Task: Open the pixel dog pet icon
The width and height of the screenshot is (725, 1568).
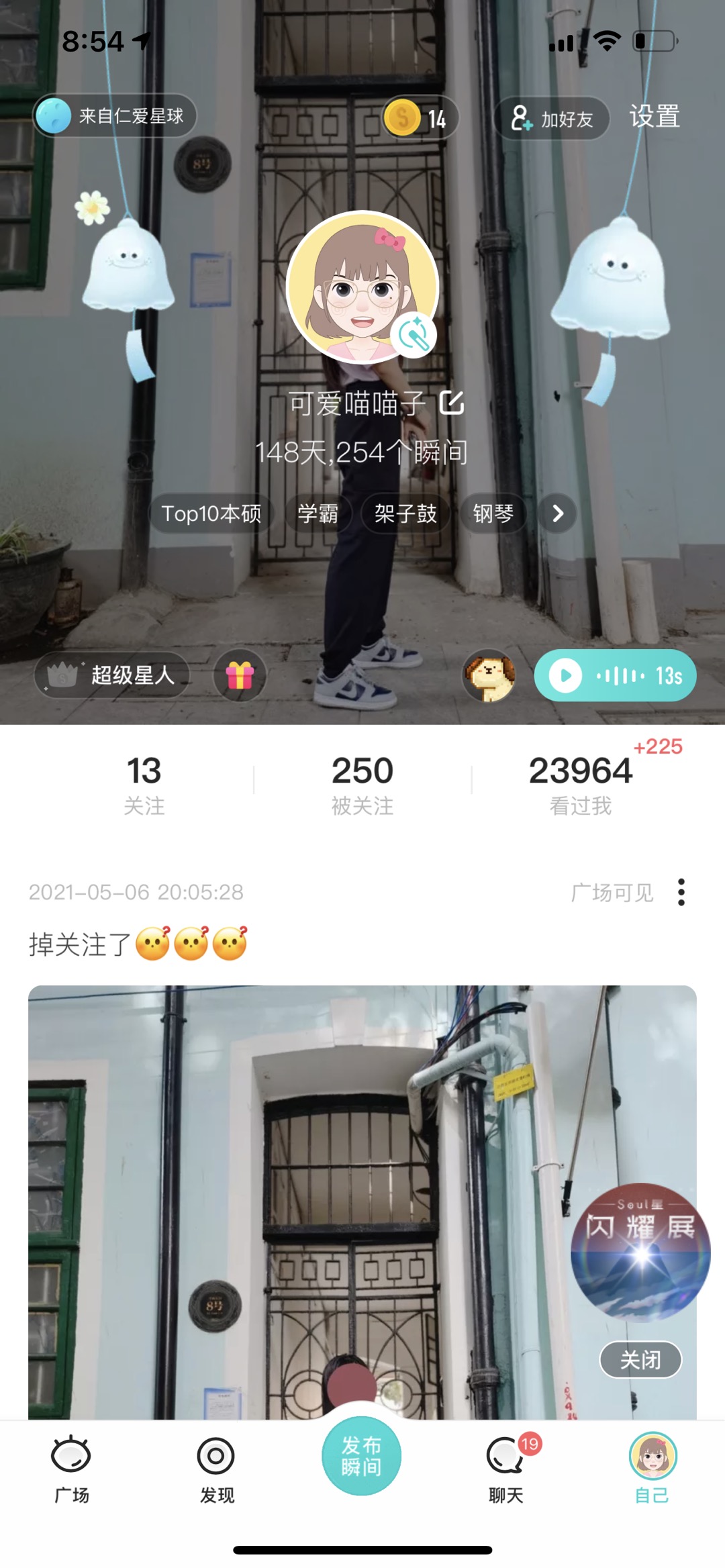Action: pos(489,675)
